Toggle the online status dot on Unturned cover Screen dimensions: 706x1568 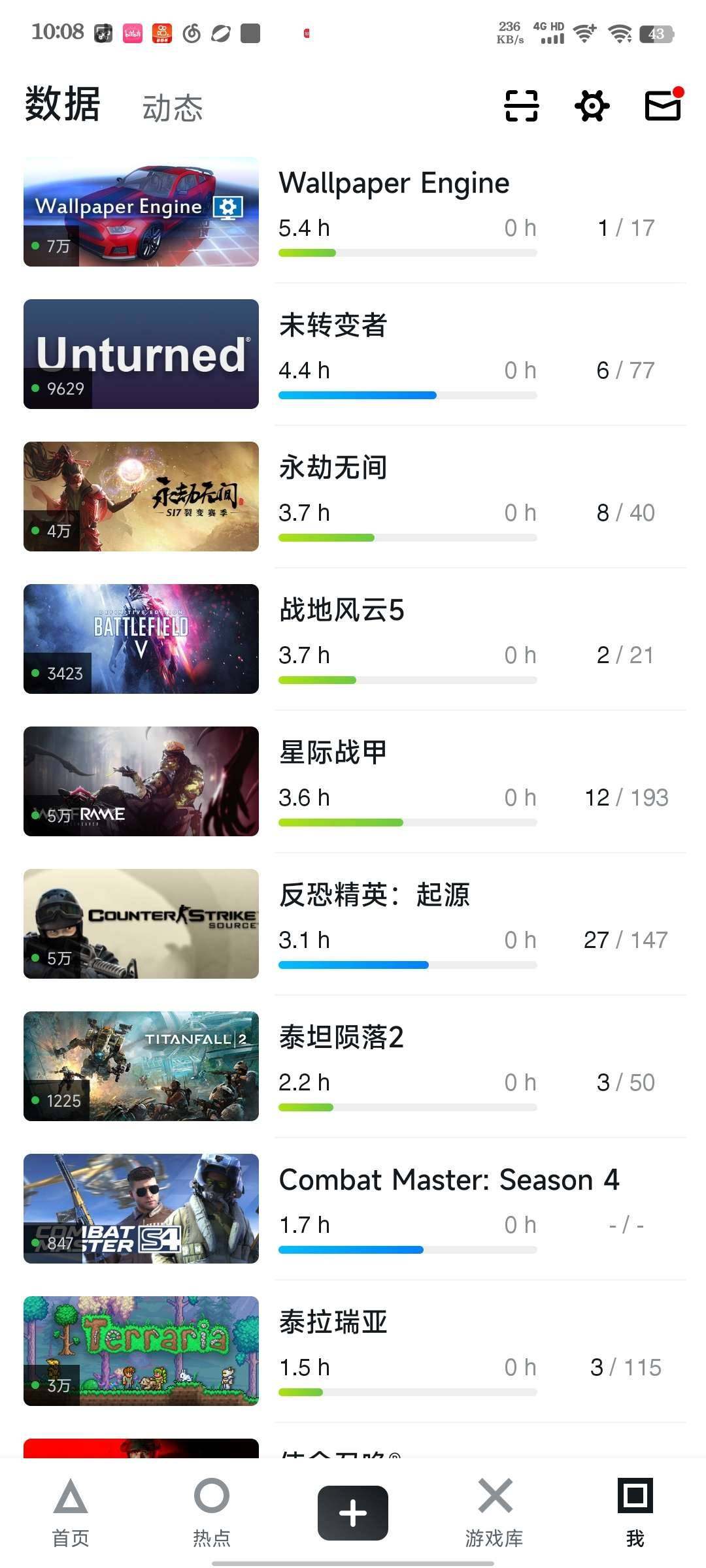click(x=36, y=389)
